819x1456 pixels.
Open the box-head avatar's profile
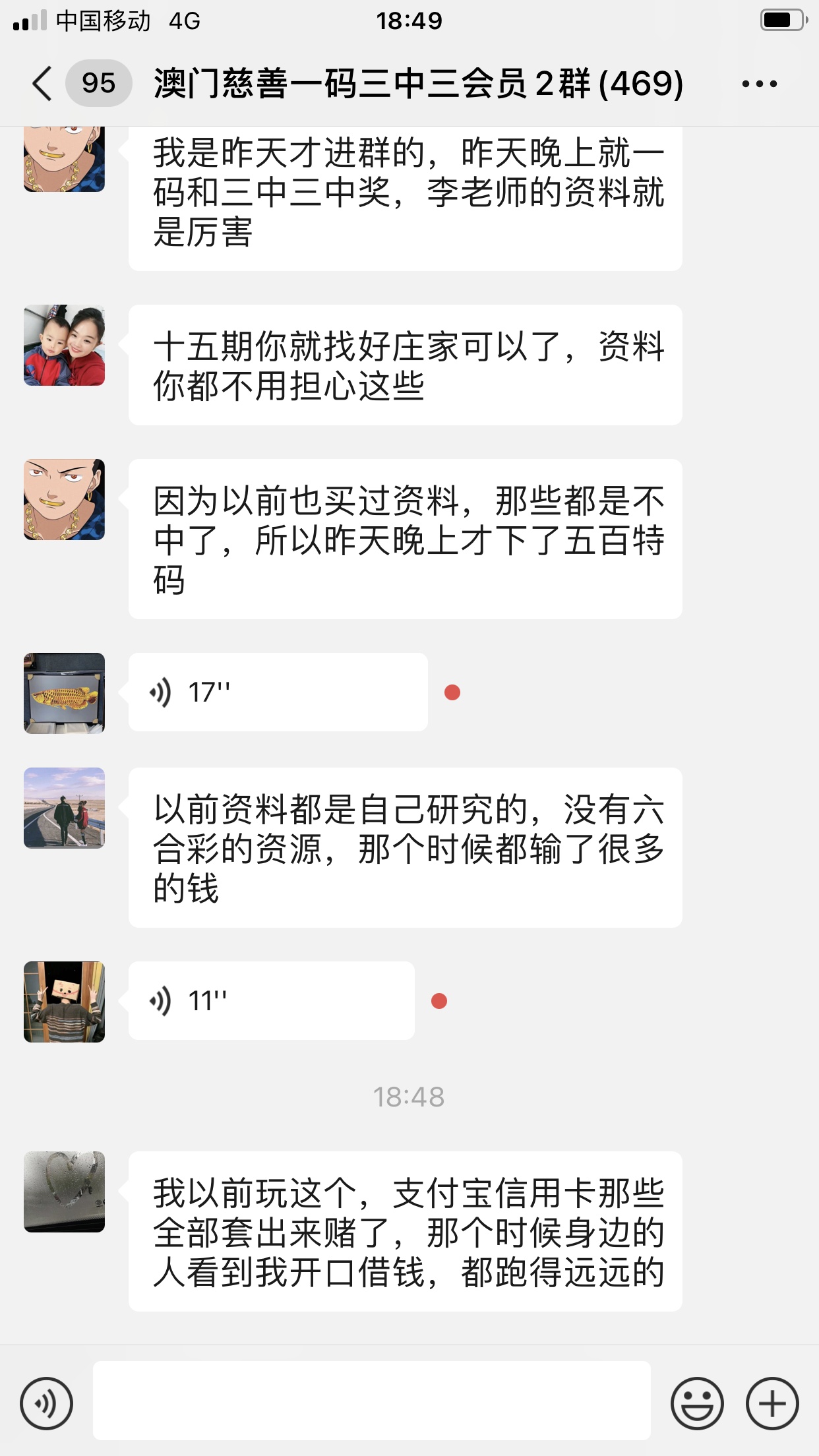coord(64,1002)
